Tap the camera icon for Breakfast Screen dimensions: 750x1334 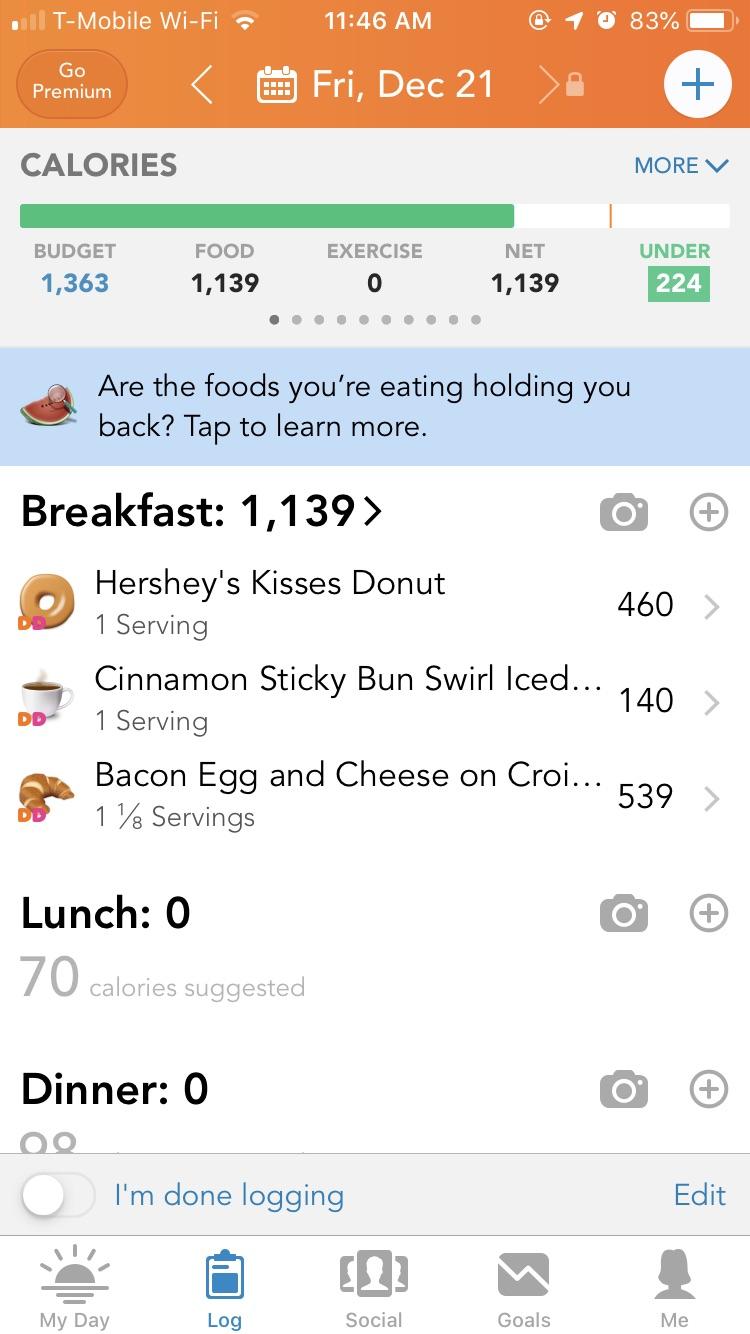pyautogui.click(x=624, y=511)
